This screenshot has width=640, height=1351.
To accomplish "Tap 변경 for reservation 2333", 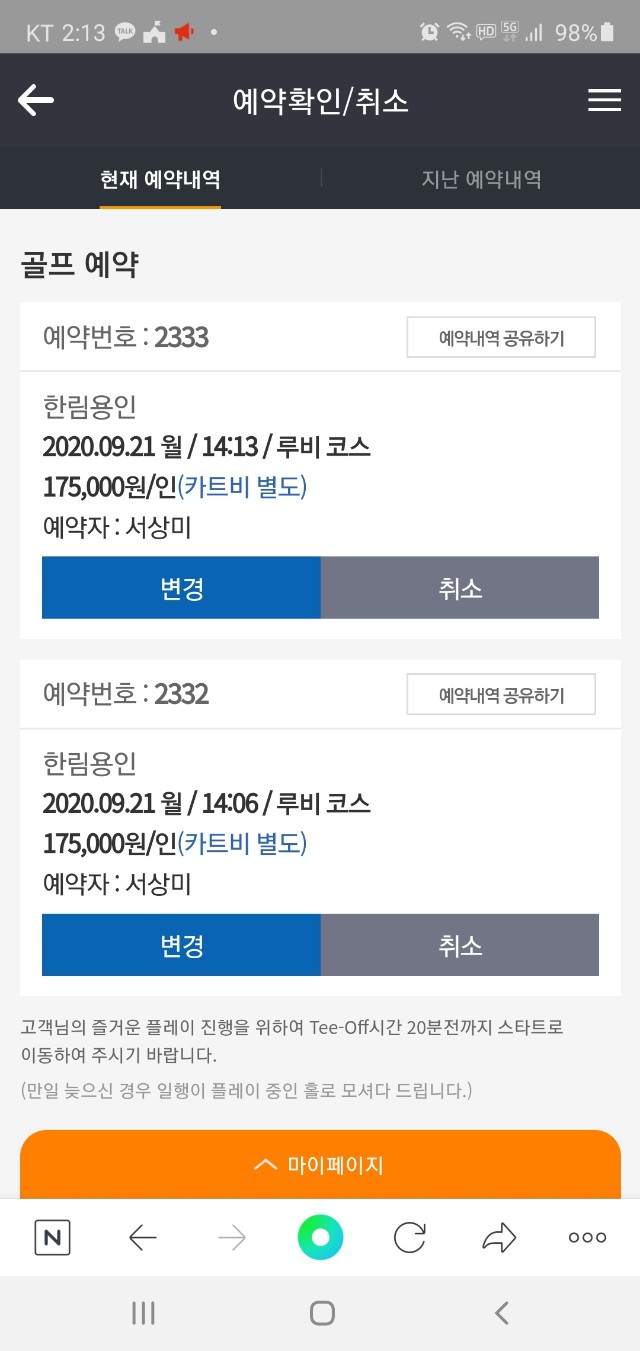I will pos(181,588).
